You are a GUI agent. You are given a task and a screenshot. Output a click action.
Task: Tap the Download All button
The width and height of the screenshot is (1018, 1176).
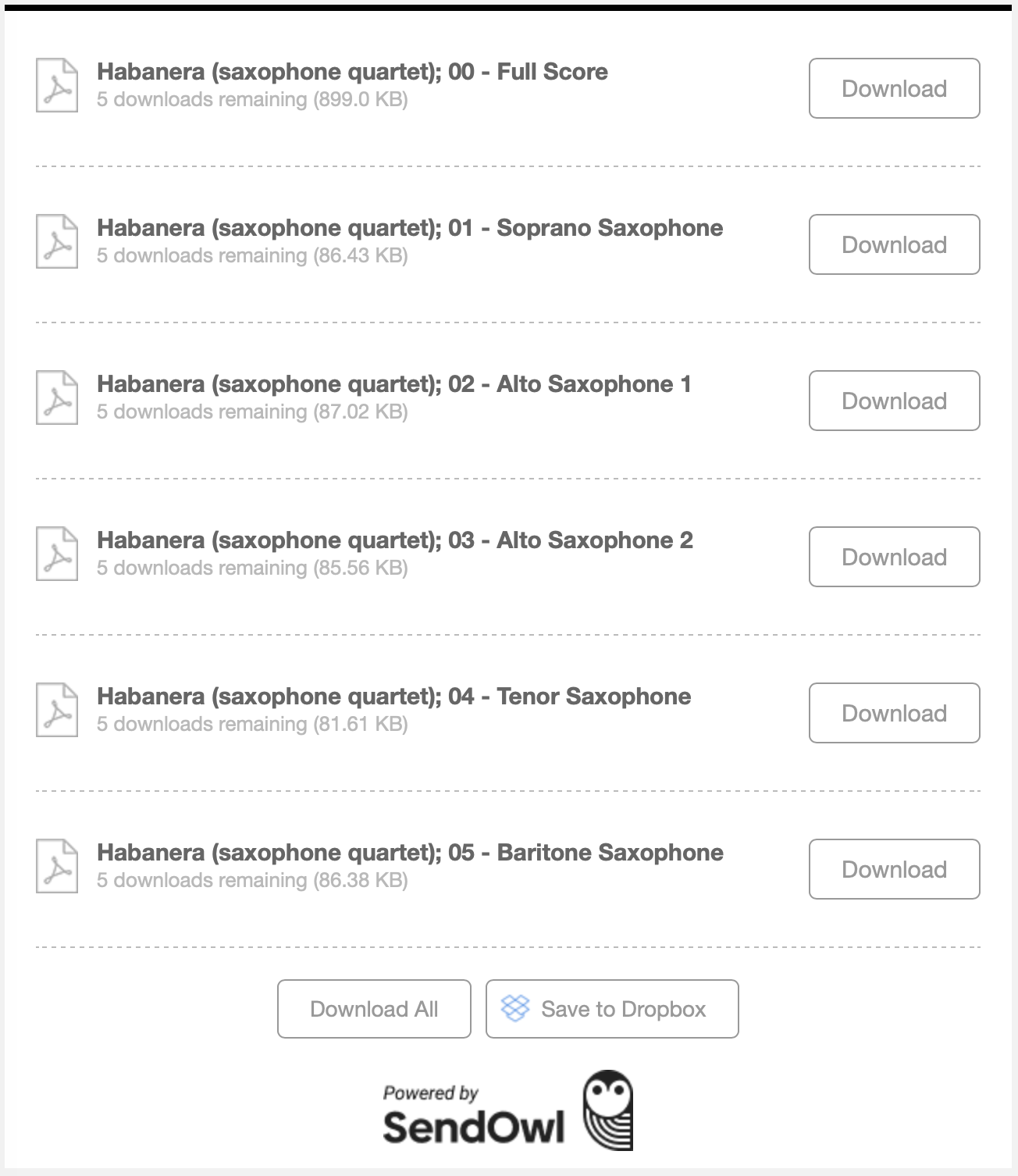tap(374, 1009)
